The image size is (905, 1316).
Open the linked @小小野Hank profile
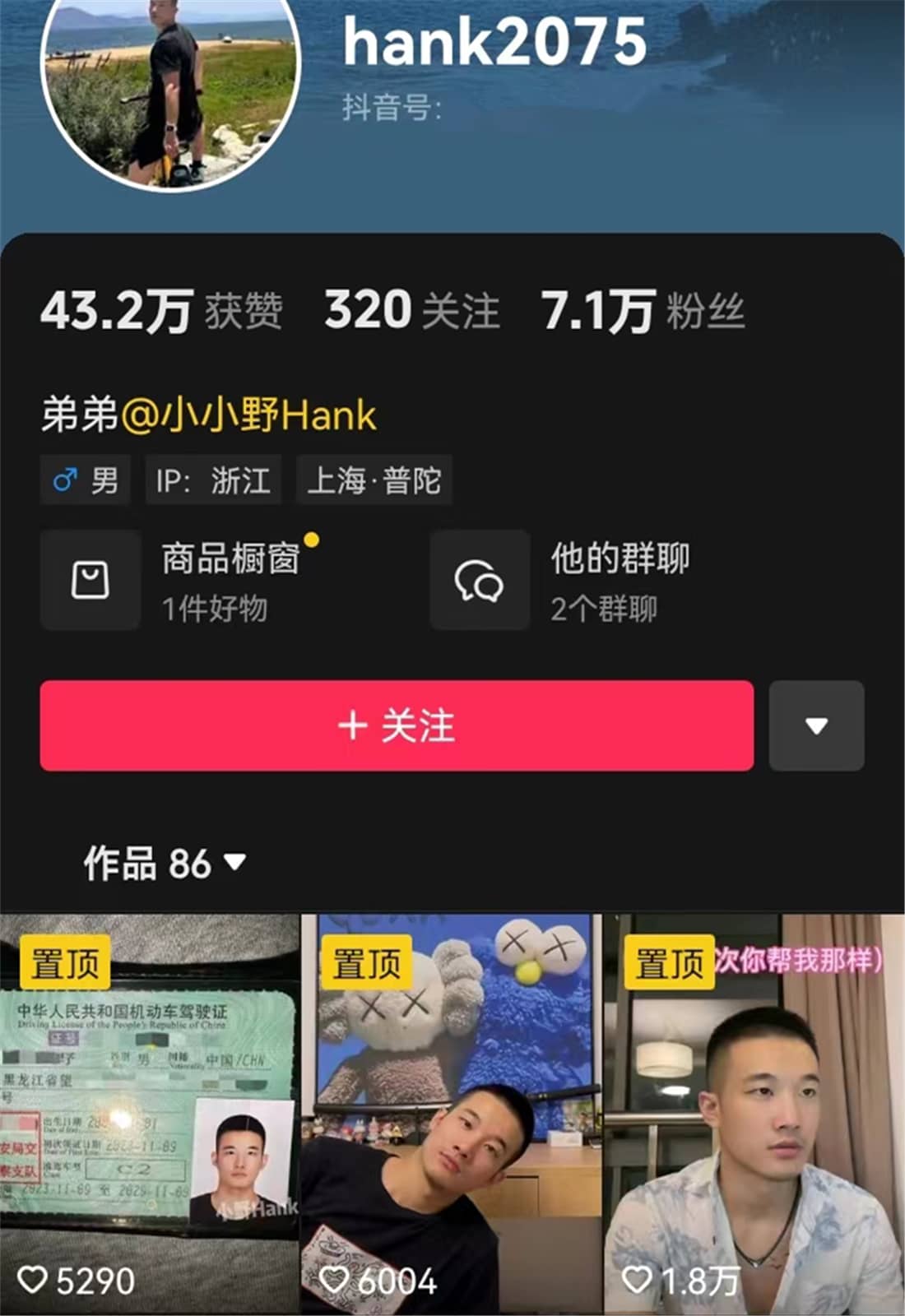[x=248, y=415]
